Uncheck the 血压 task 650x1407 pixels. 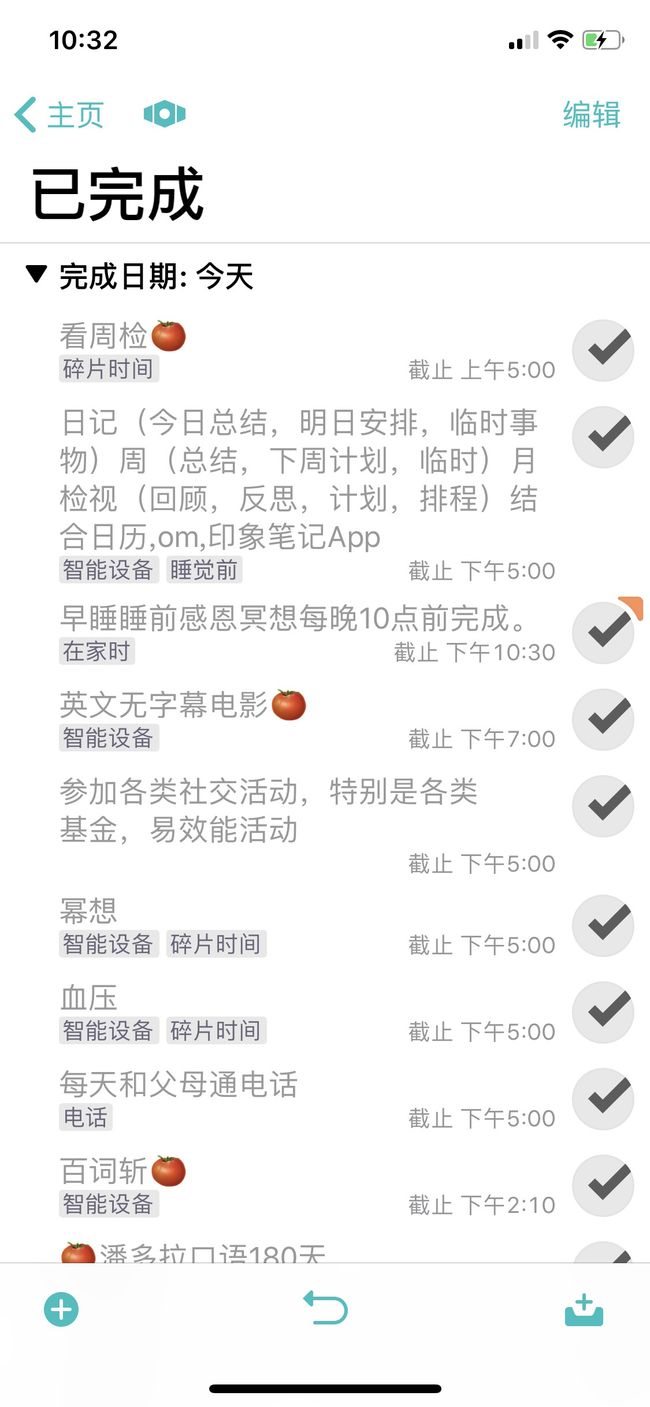603,1012
